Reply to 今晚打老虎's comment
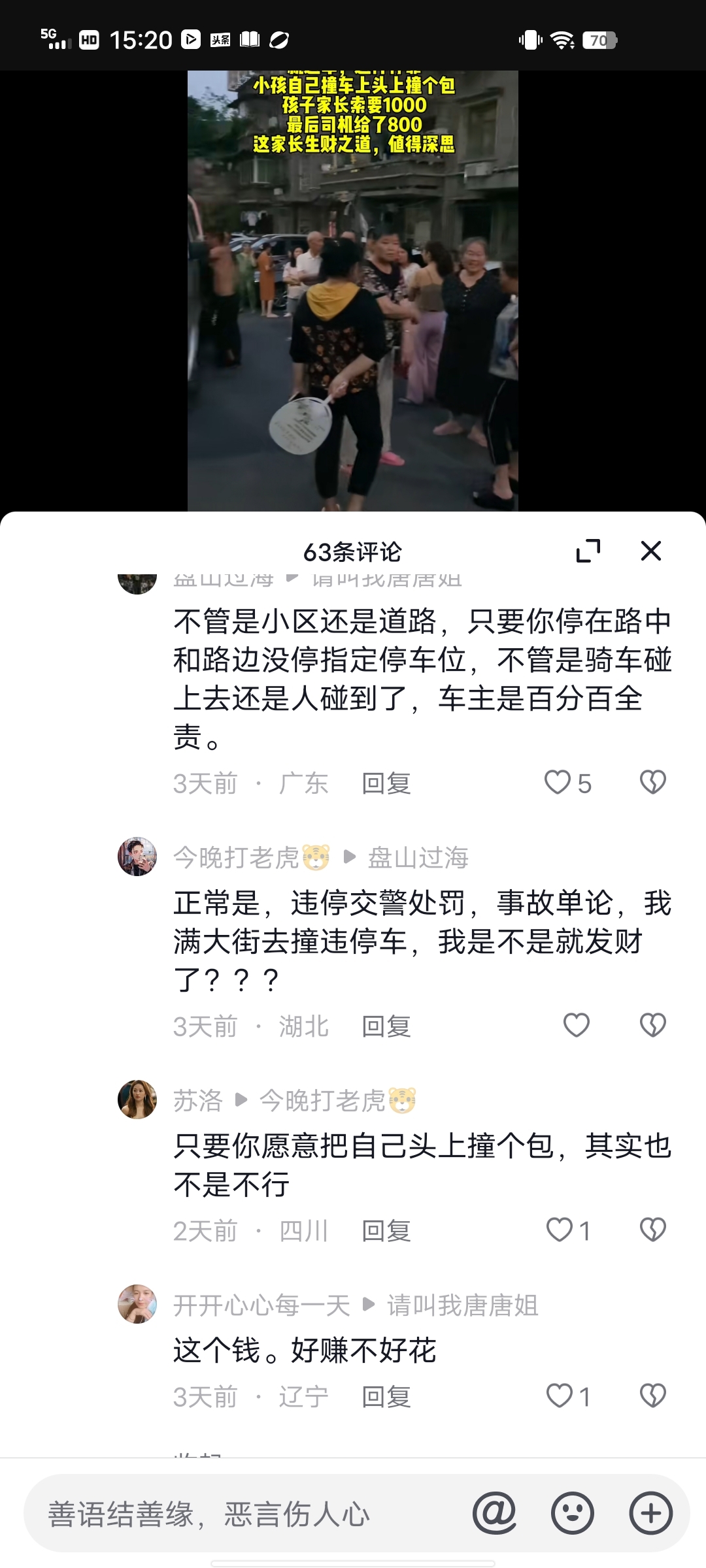This screenshot has width=706, height=1568. [386, 1026]
